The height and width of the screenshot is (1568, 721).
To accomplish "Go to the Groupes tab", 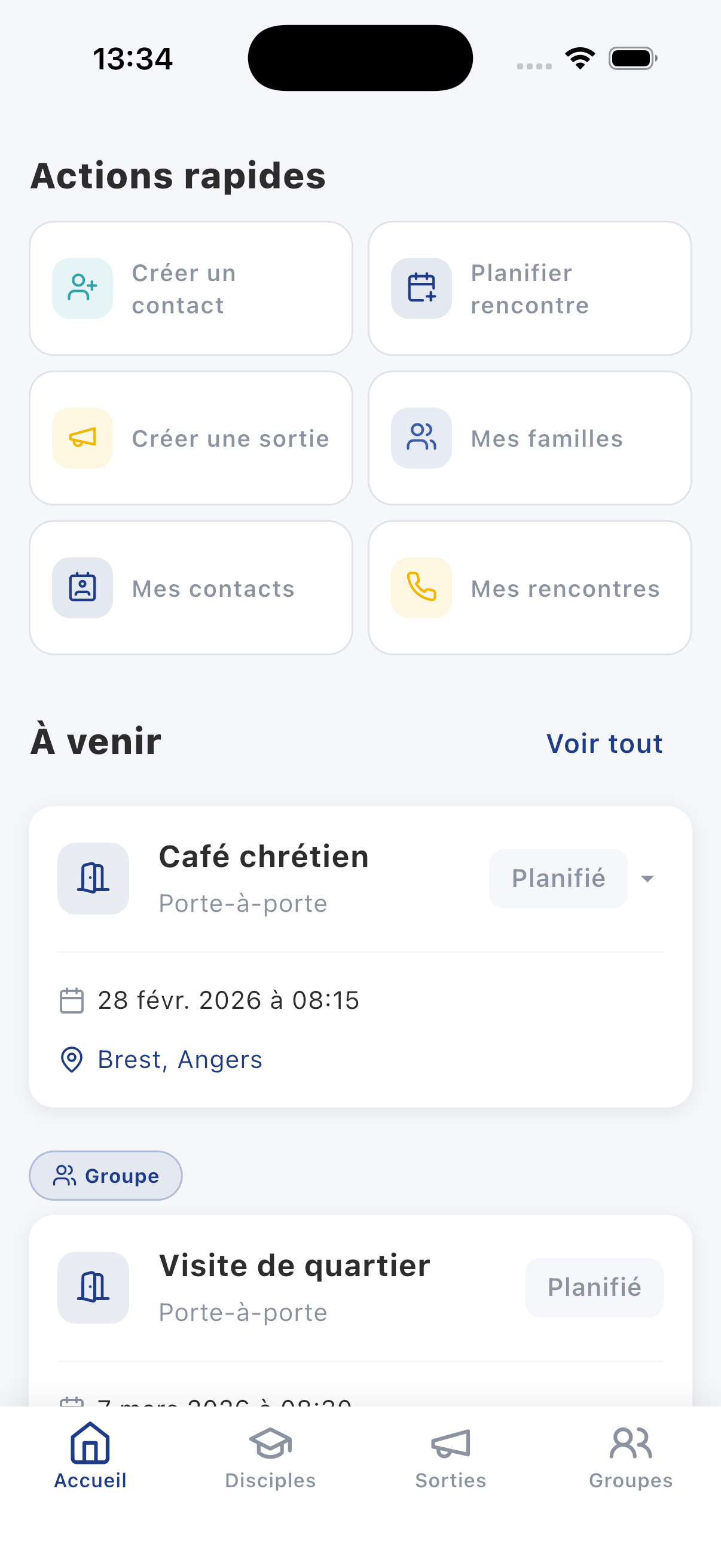I will click(630, 1455).
